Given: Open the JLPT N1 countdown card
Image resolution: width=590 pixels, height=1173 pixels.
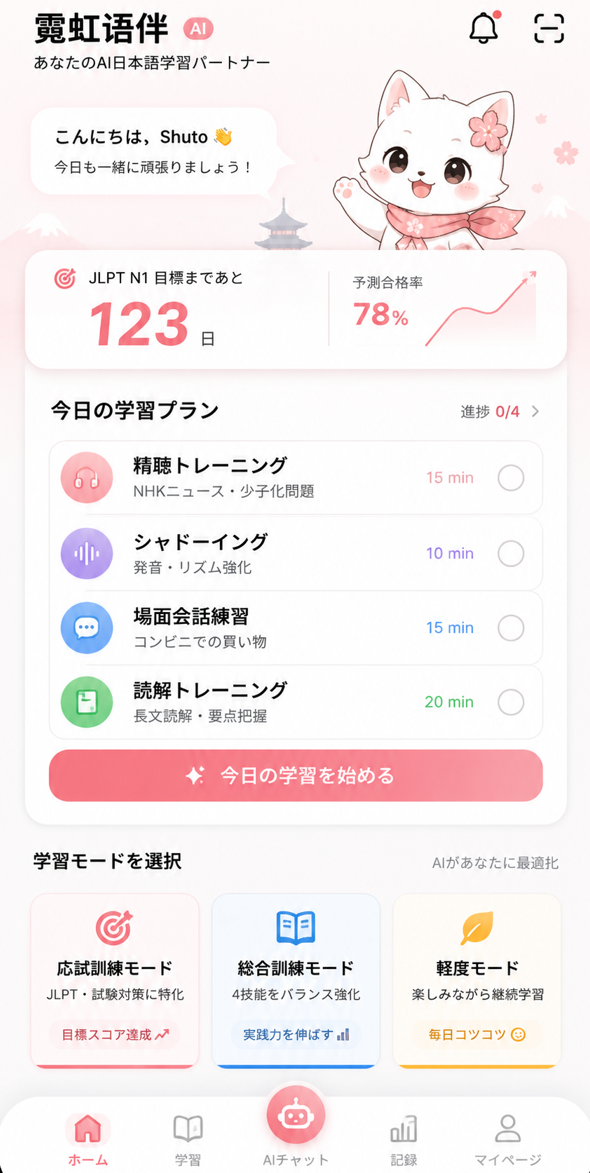Looking at the screenshot, I should click(295, 310).
